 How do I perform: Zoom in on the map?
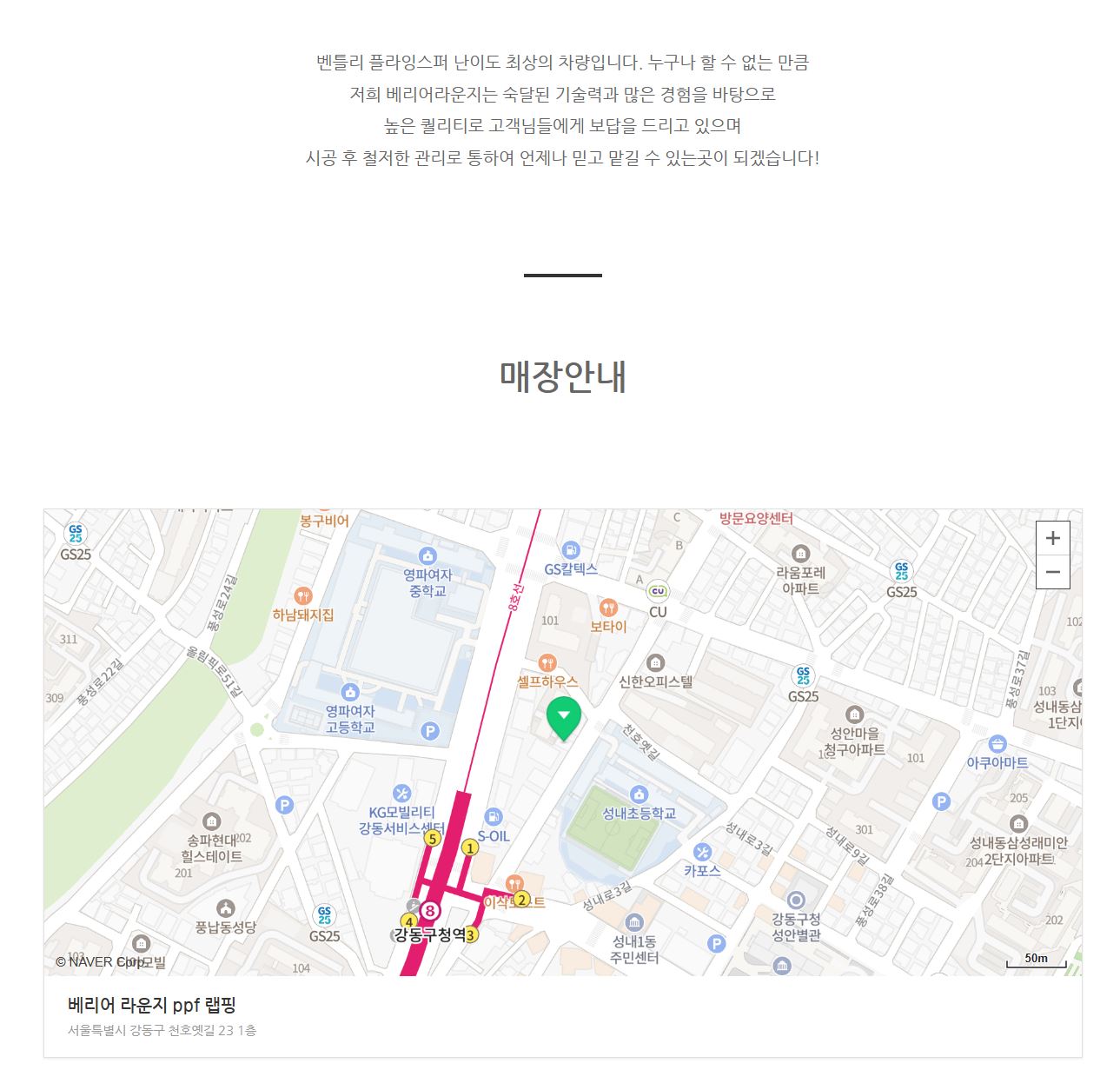[1052, 538]
